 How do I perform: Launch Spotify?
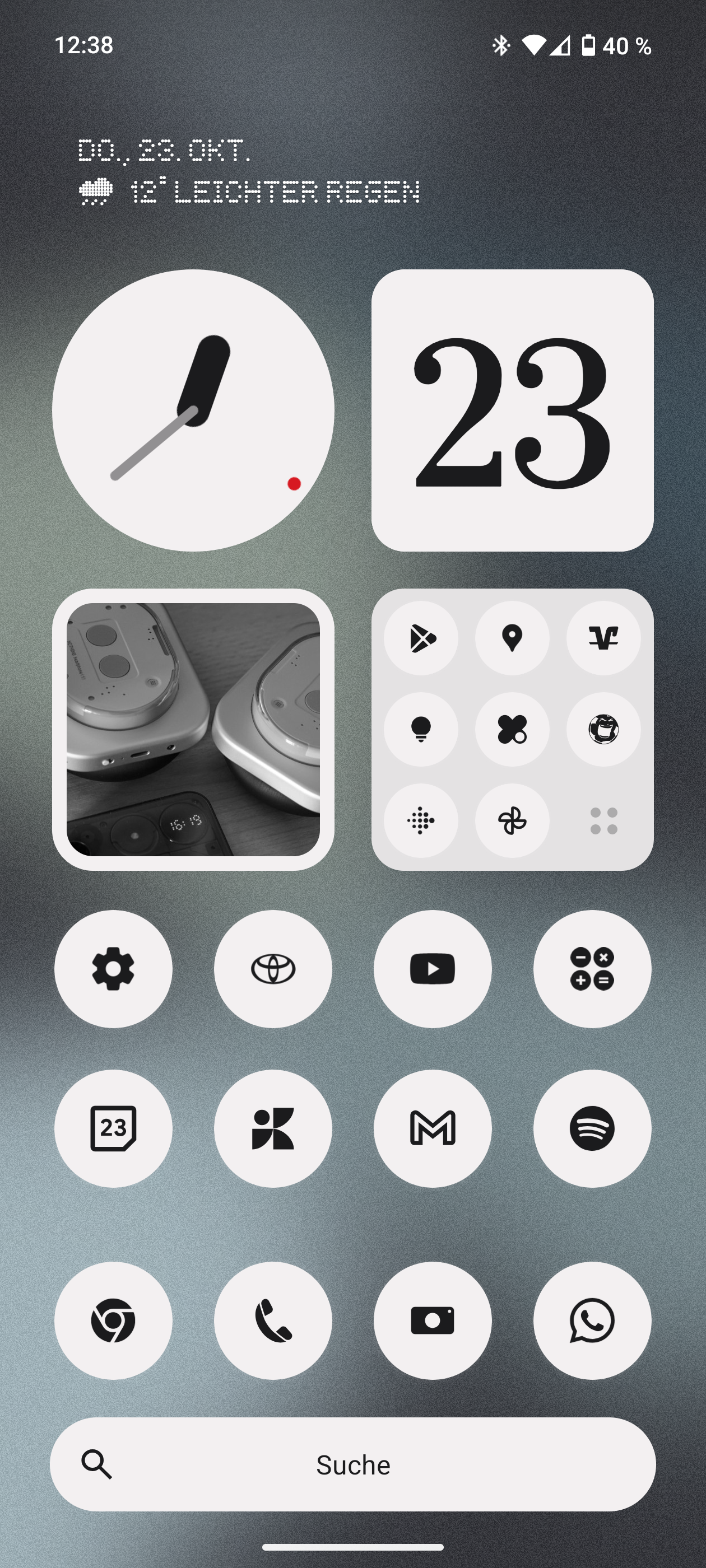pyautogui.click(x=592, y=1128)
